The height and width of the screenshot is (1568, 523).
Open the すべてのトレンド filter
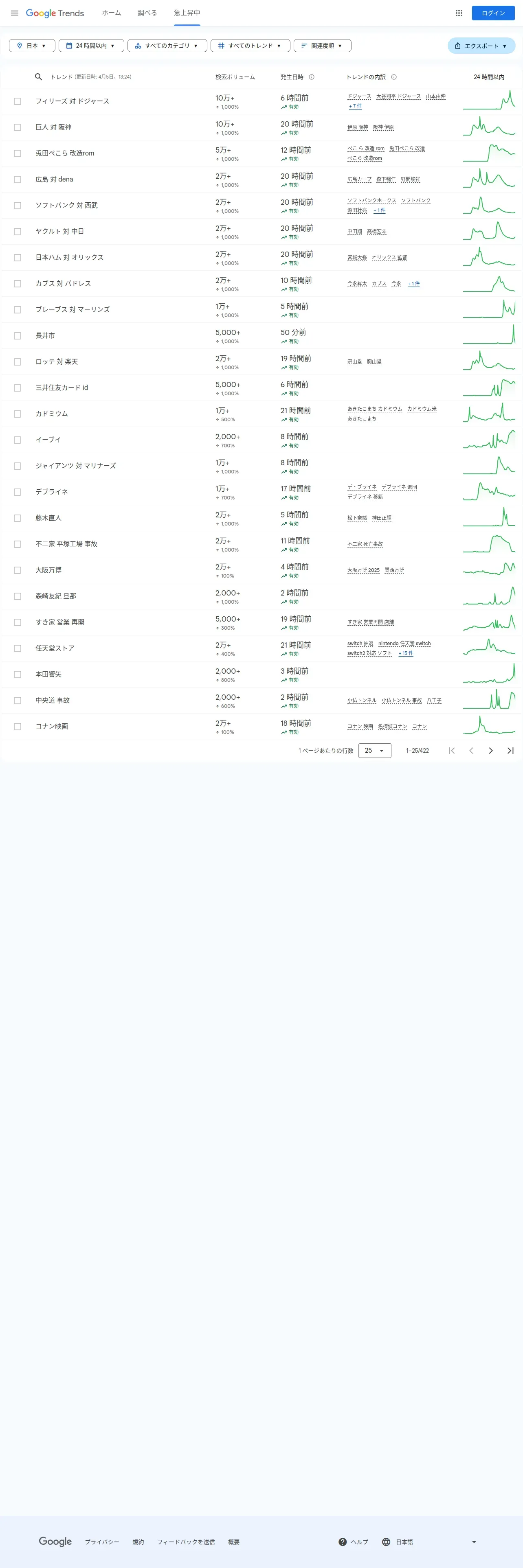[x=250, y=46]
